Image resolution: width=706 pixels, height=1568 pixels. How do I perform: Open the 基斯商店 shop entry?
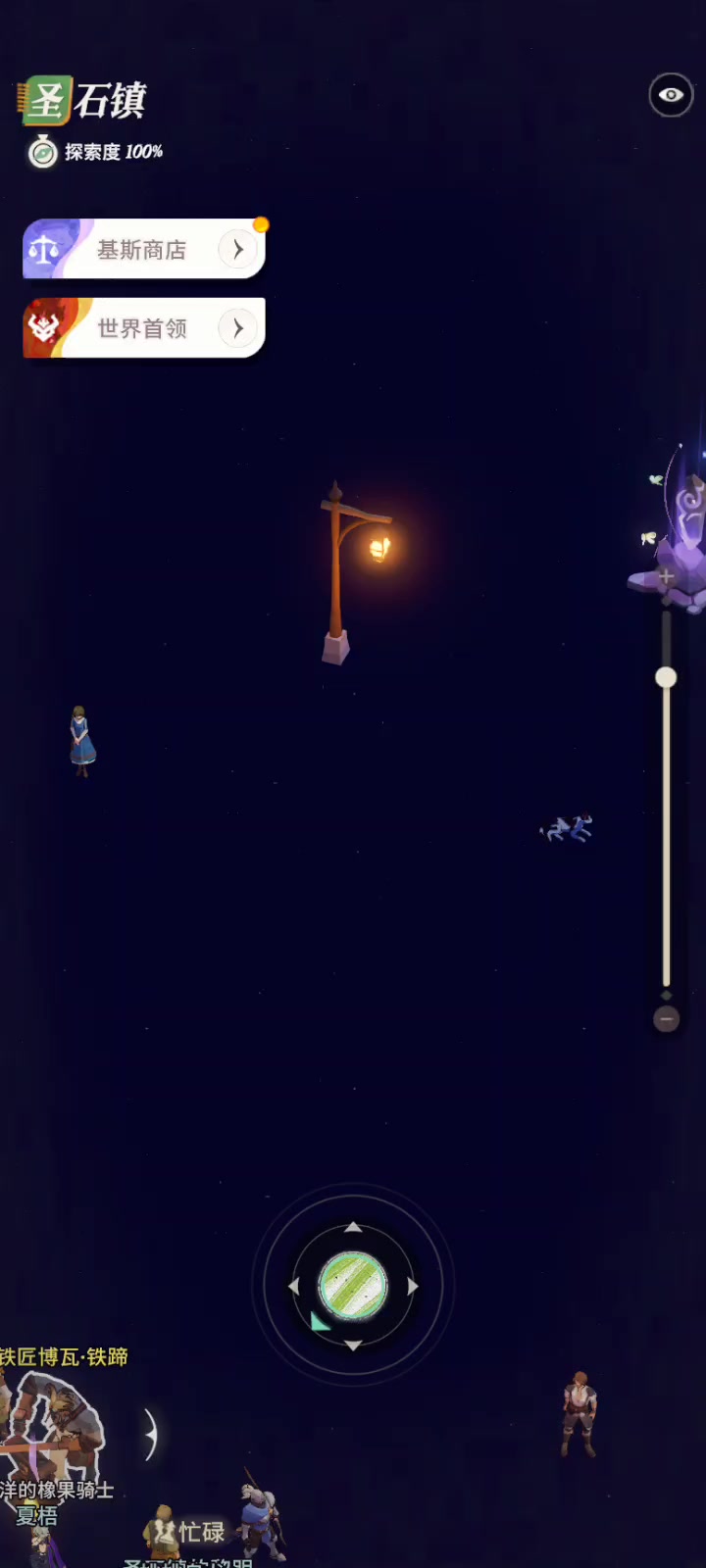pyautogui.click(x=144, y=249)
